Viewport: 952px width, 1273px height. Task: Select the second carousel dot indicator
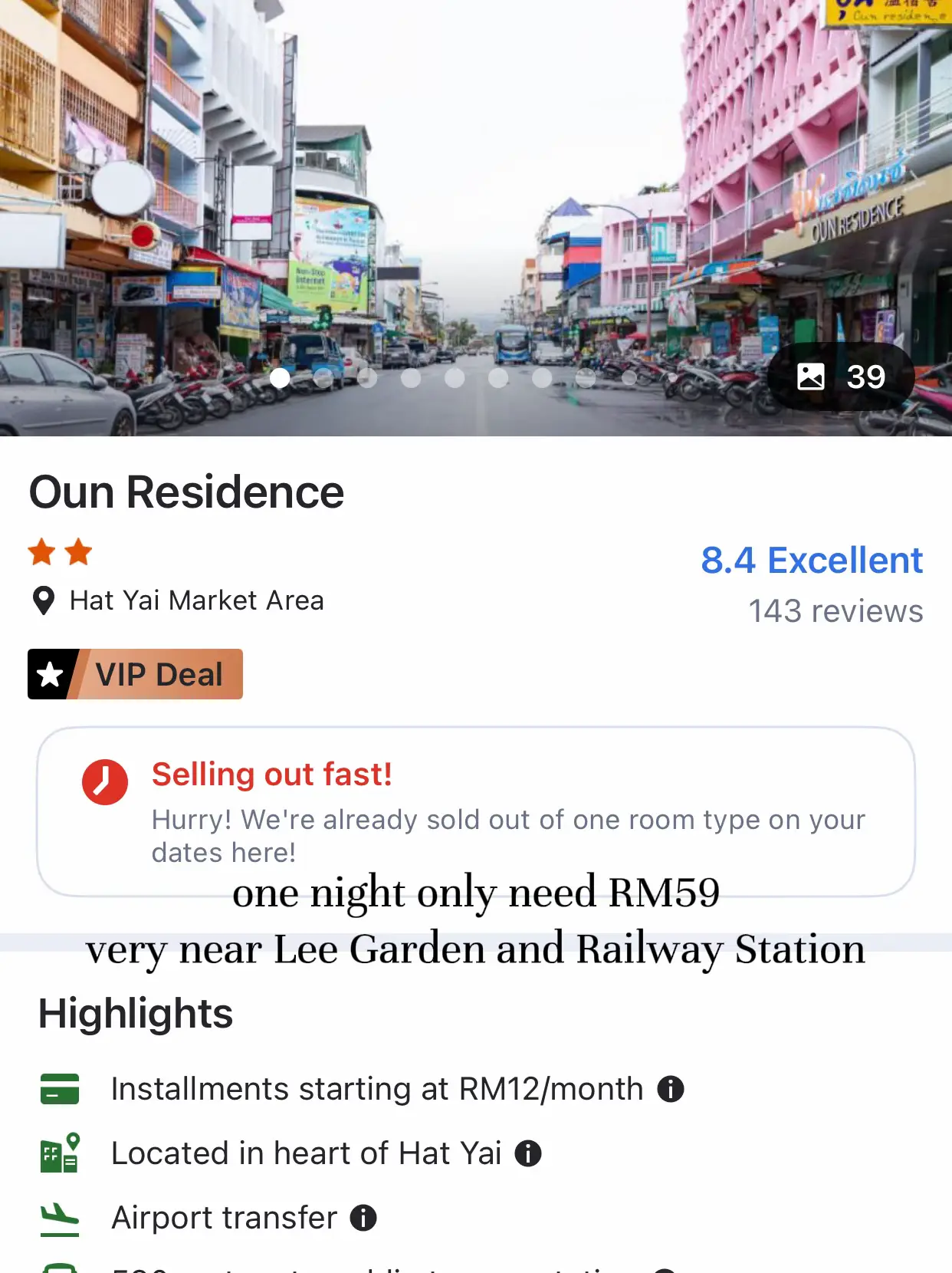[x=323, y=377]
